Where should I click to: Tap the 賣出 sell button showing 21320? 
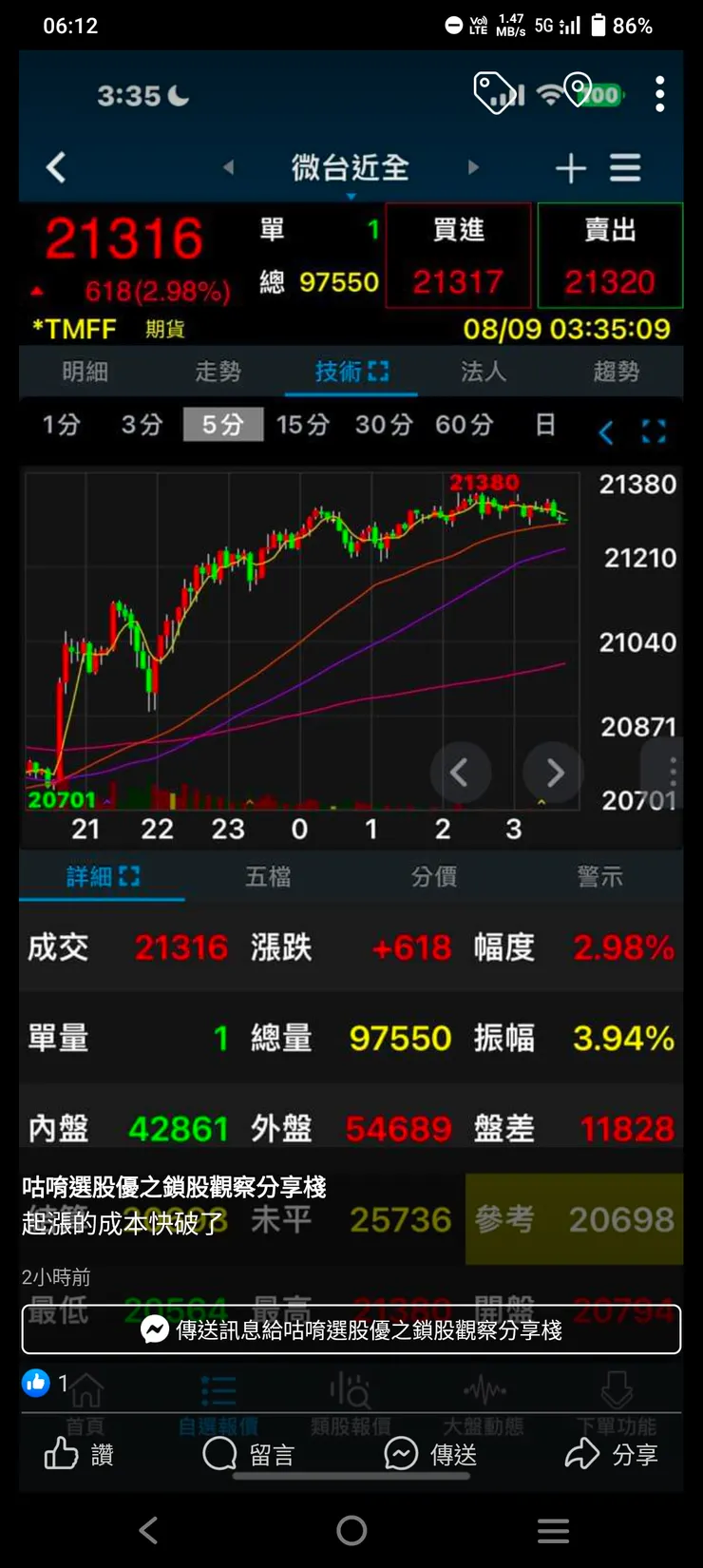(x=611, y=255)
